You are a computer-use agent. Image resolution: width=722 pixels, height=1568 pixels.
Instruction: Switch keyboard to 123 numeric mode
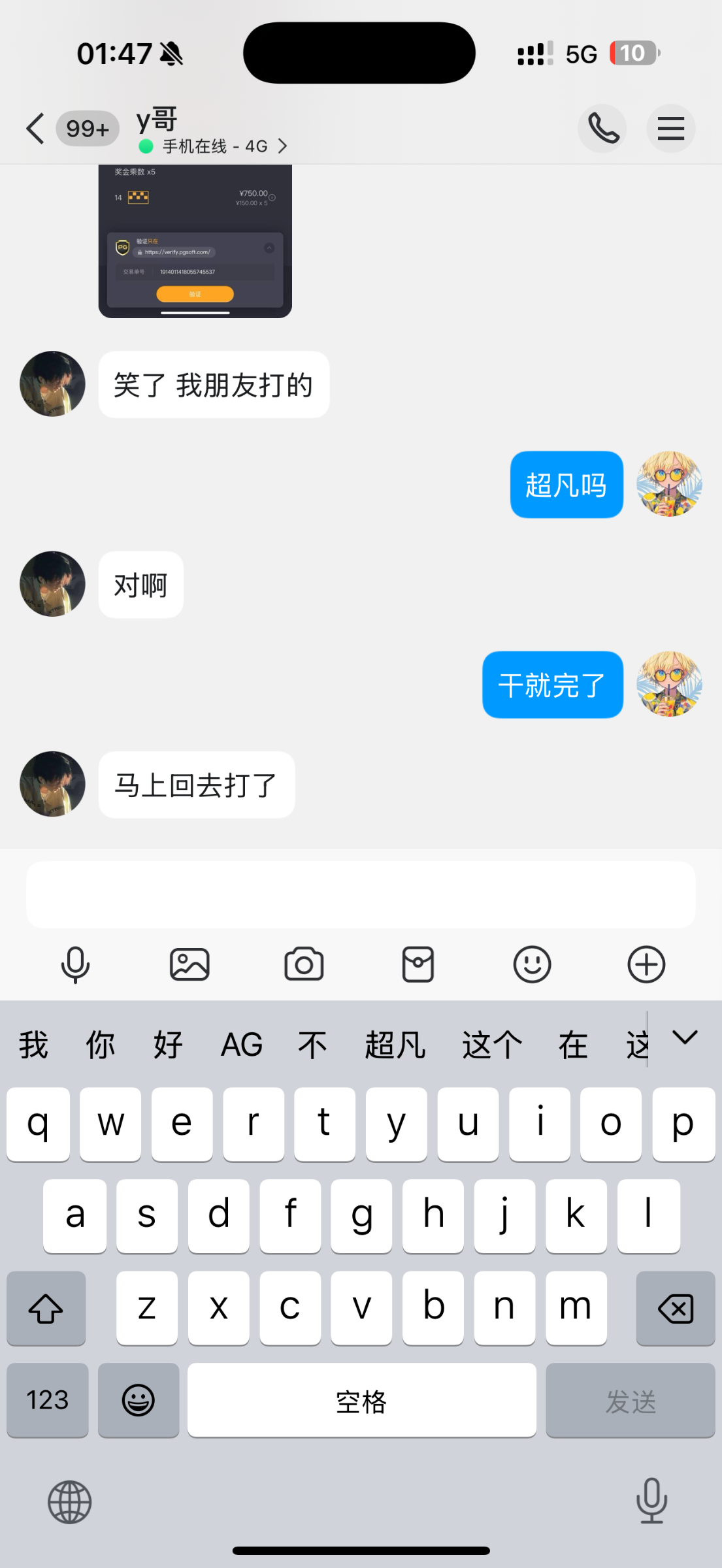[48, 1400]
